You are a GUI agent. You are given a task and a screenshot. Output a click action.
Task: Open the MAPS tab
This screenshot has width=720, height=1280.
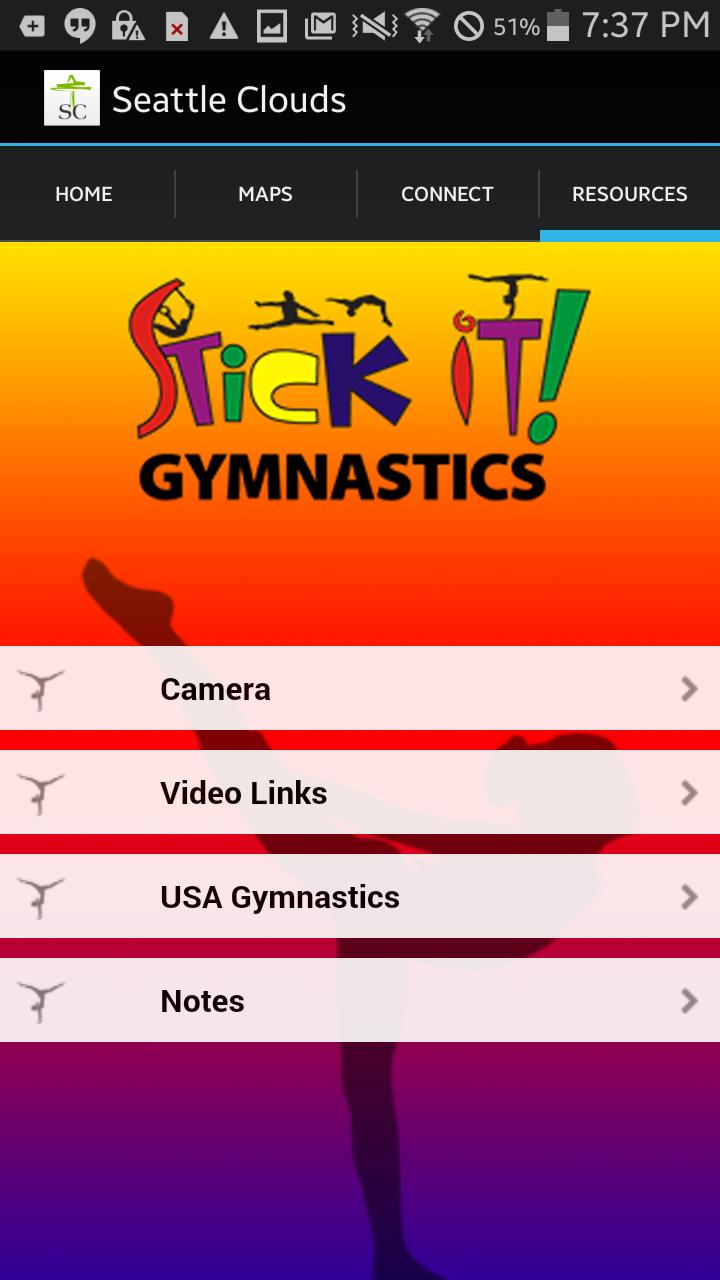pos(265,193)
